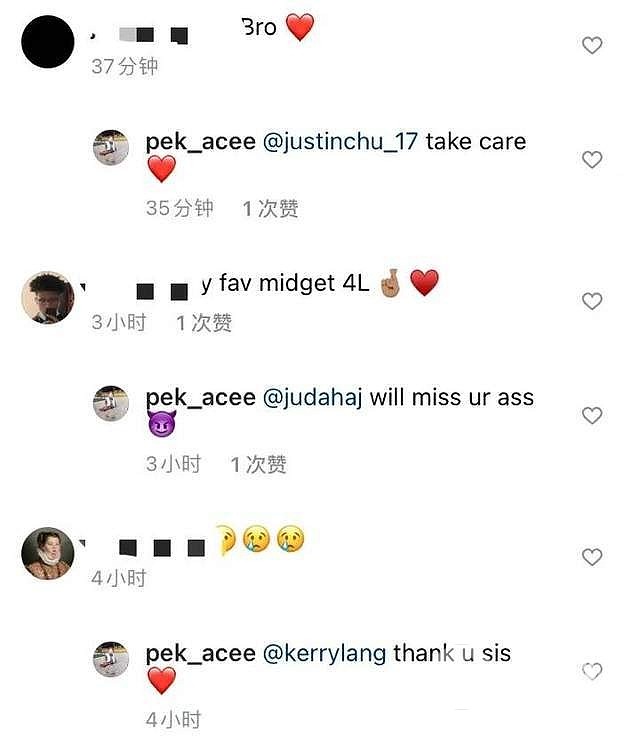The height and width of the screenshot is (745, 640).
Task: Open the avatar of the crying emojis commenter
Action: (x=47, y=553)
